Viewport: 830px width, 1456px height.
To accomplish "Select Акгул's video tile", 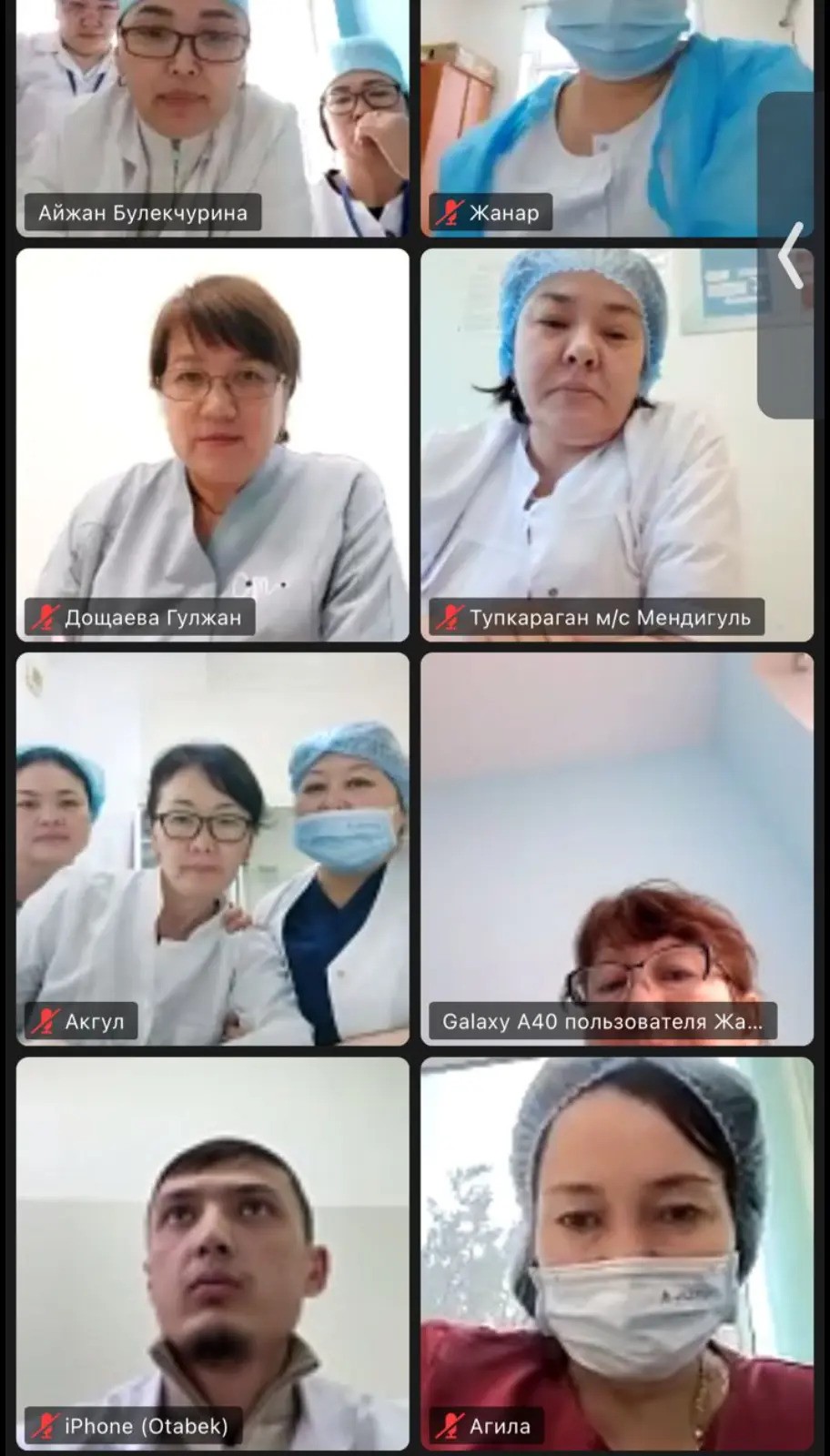I will 213,848.
